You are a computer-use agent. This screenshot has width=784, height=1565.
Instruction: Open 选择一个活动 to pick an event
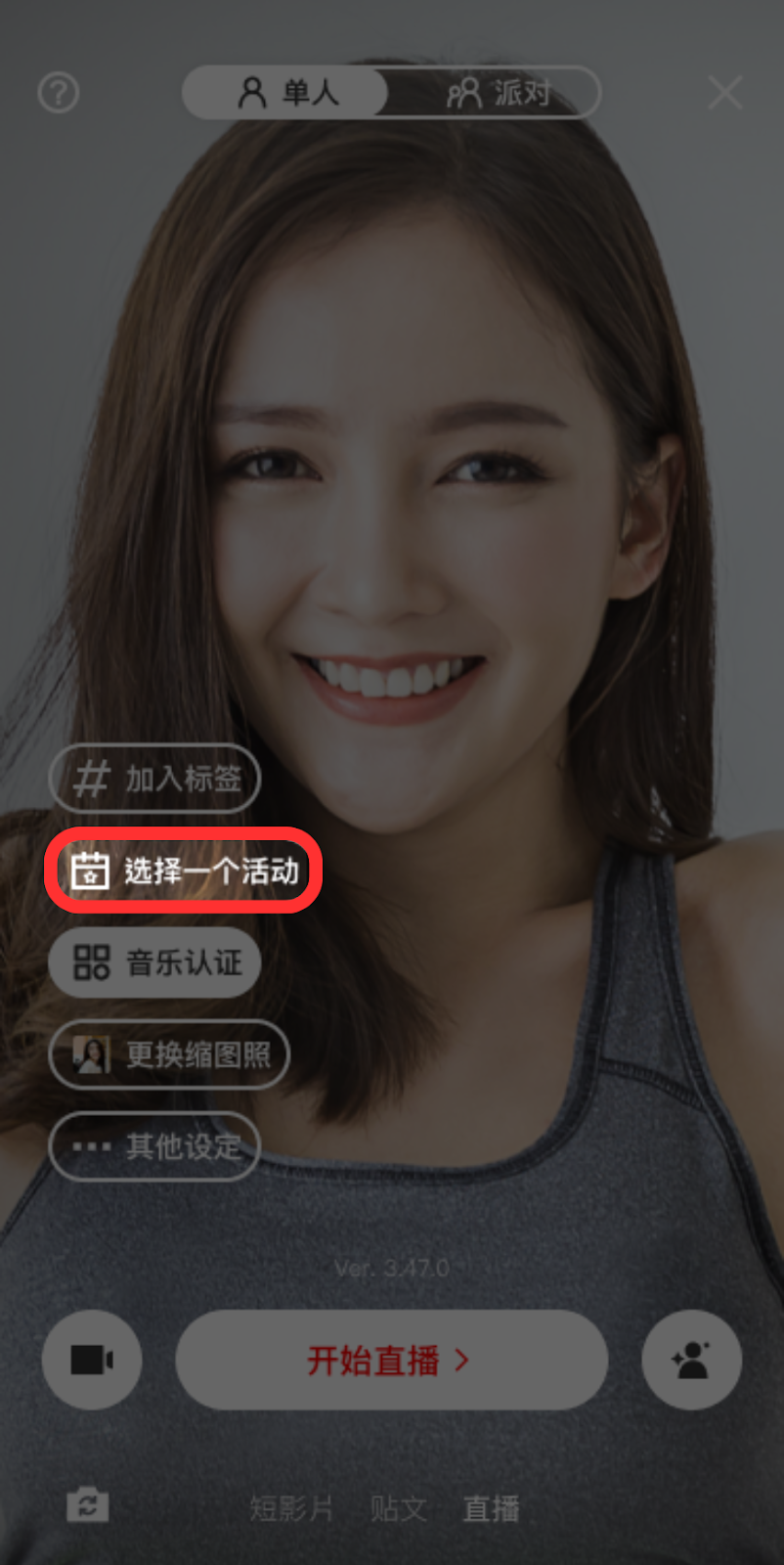click(x=184, y=871)
